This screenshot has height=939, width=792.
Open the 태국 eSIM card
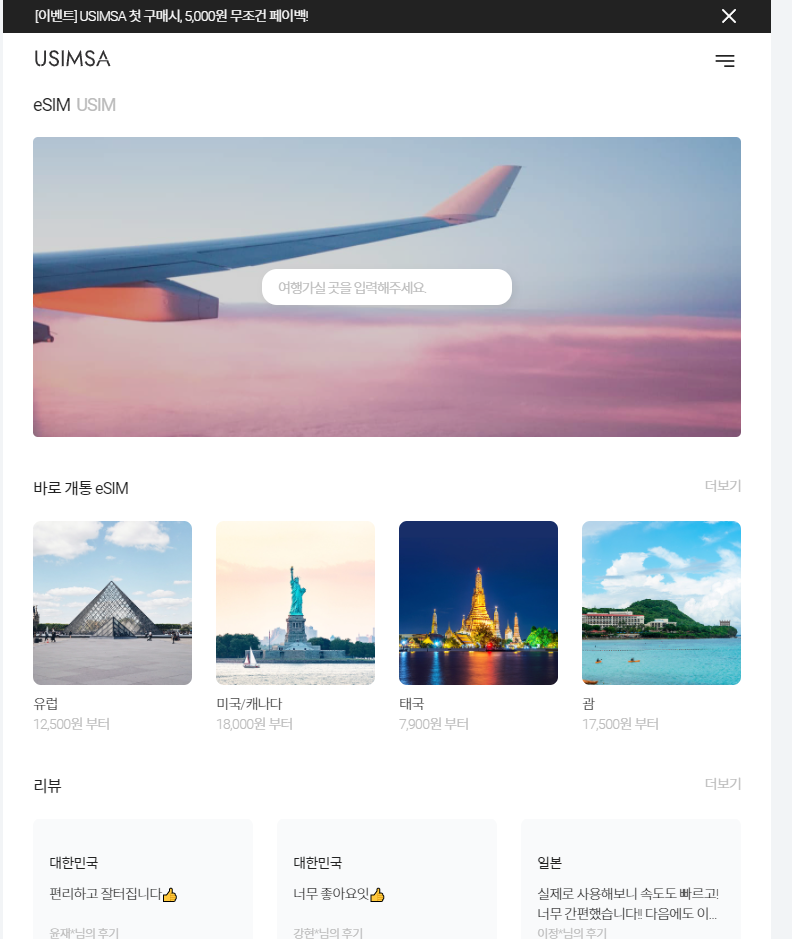478,626
